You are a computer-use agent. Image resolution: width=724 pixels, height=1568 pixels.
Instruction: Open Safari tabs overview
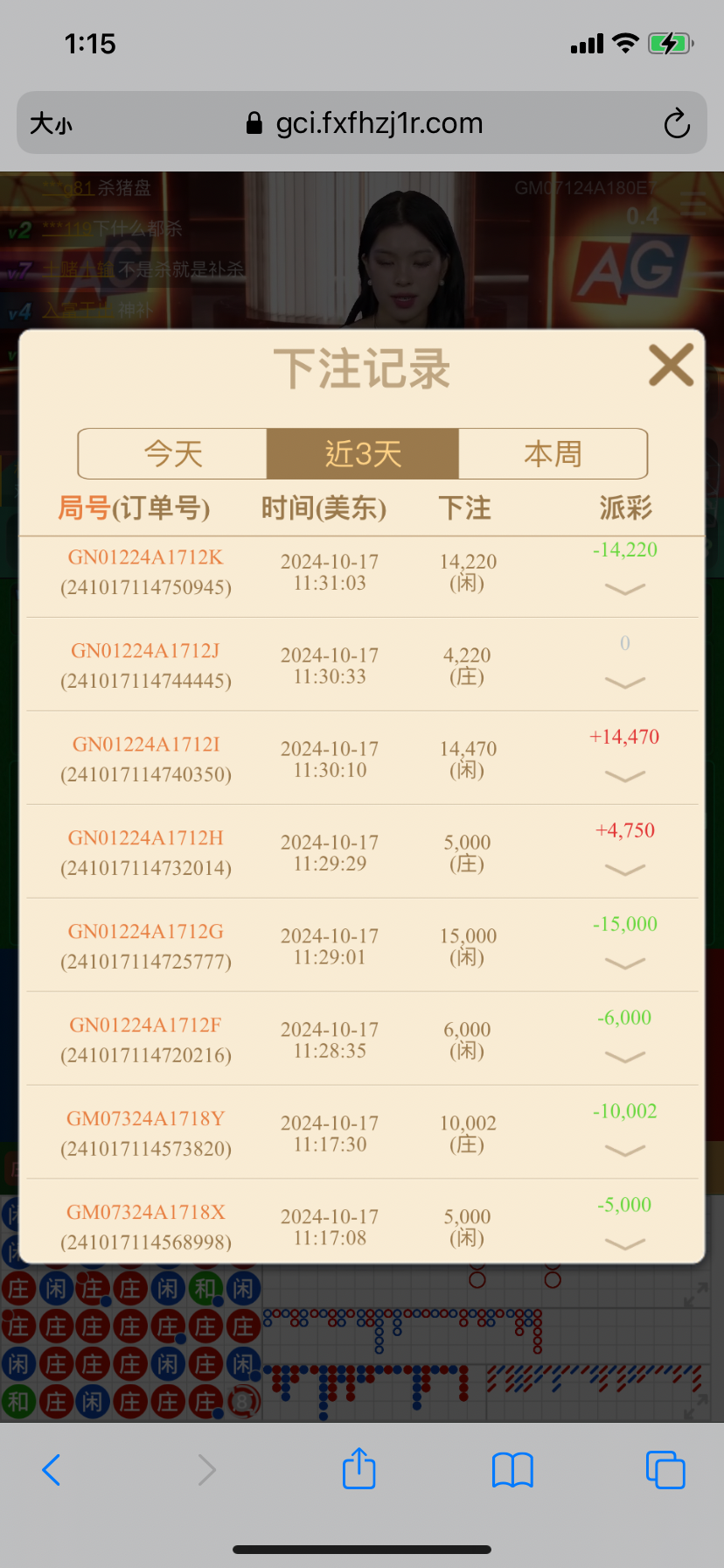click(665, 1470)
